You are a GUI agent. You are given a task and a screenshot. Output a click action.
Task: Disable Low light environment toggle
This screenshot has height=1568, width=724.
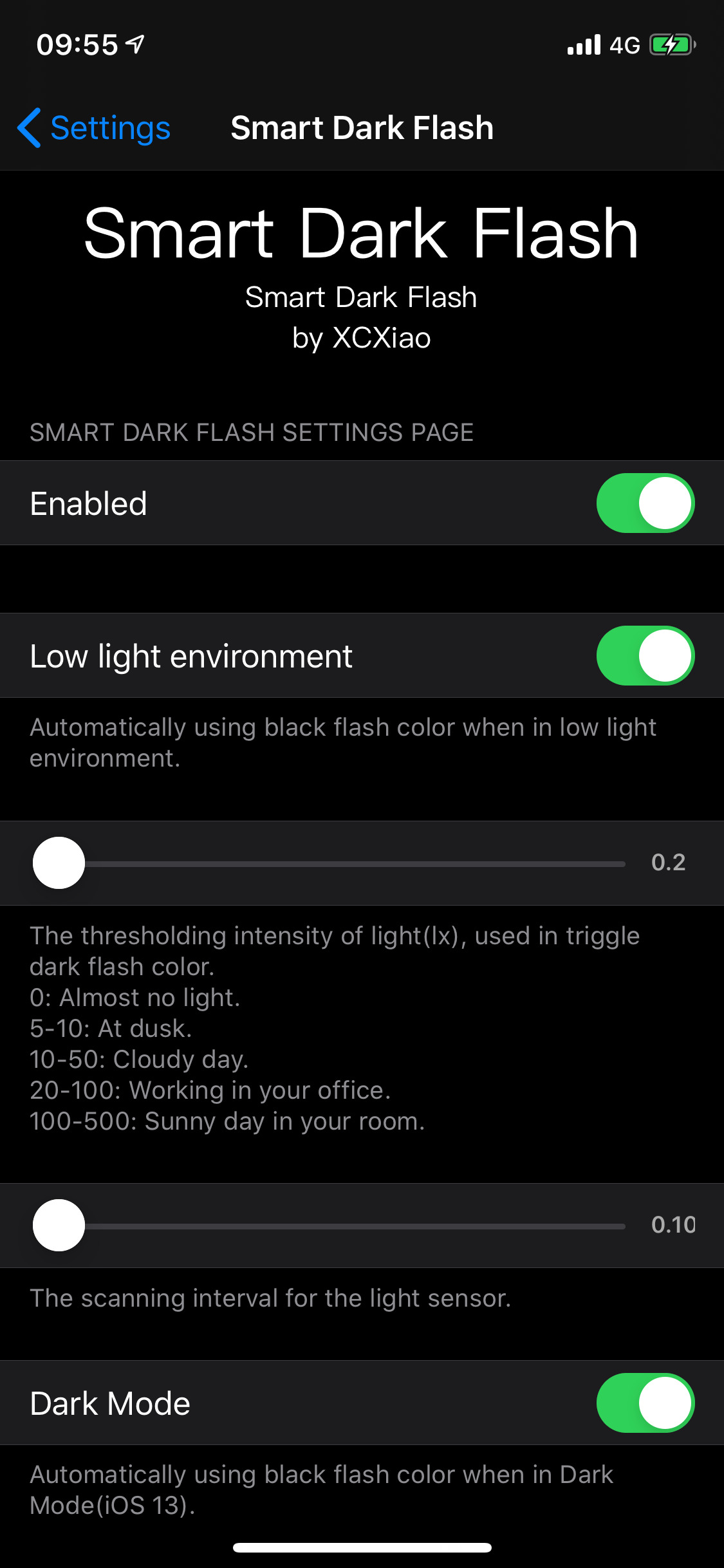[645, 656]
